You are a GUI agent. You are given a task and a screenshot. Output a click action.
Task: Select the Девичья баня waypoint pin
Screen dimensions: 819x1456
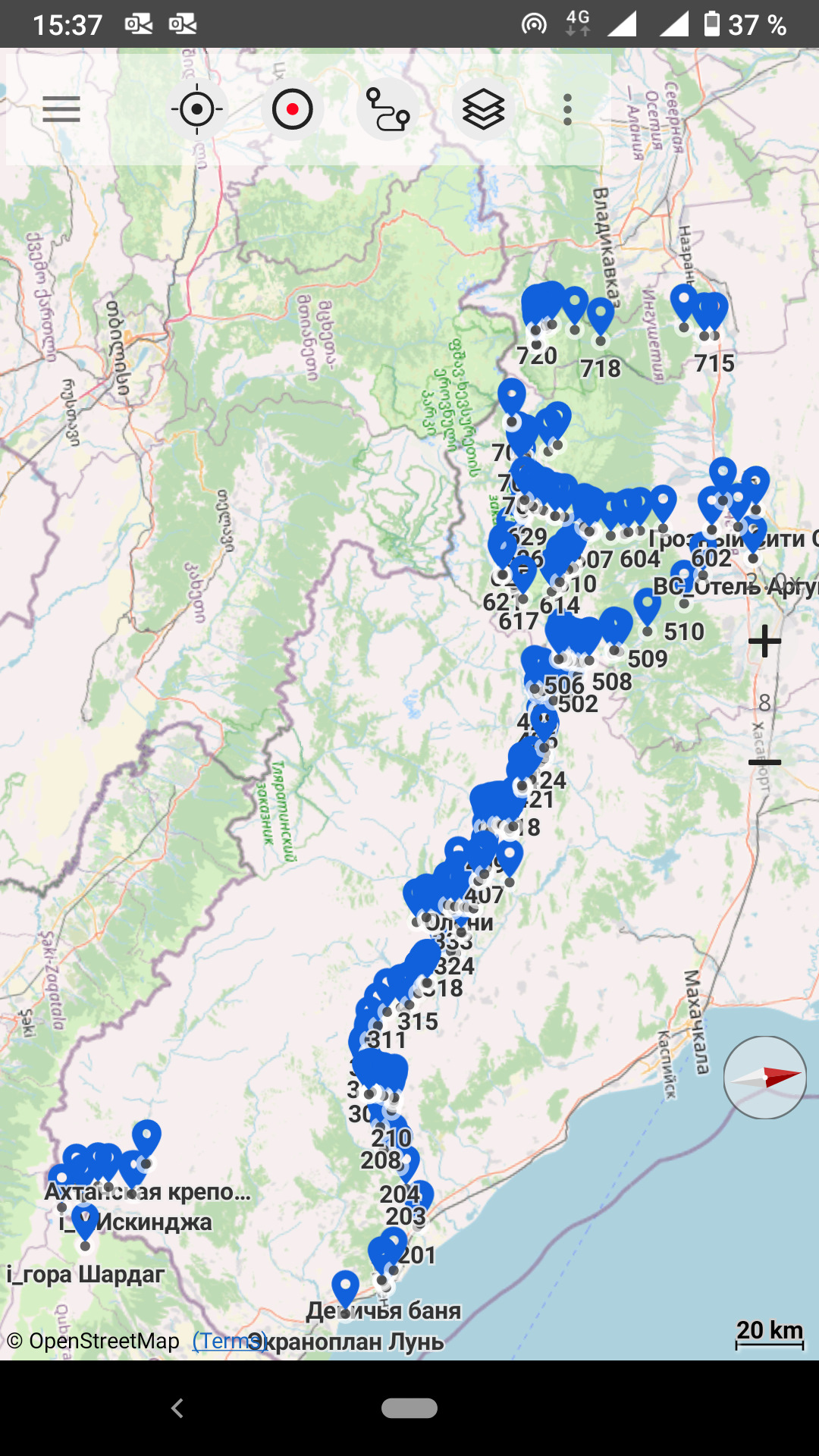345,1291
